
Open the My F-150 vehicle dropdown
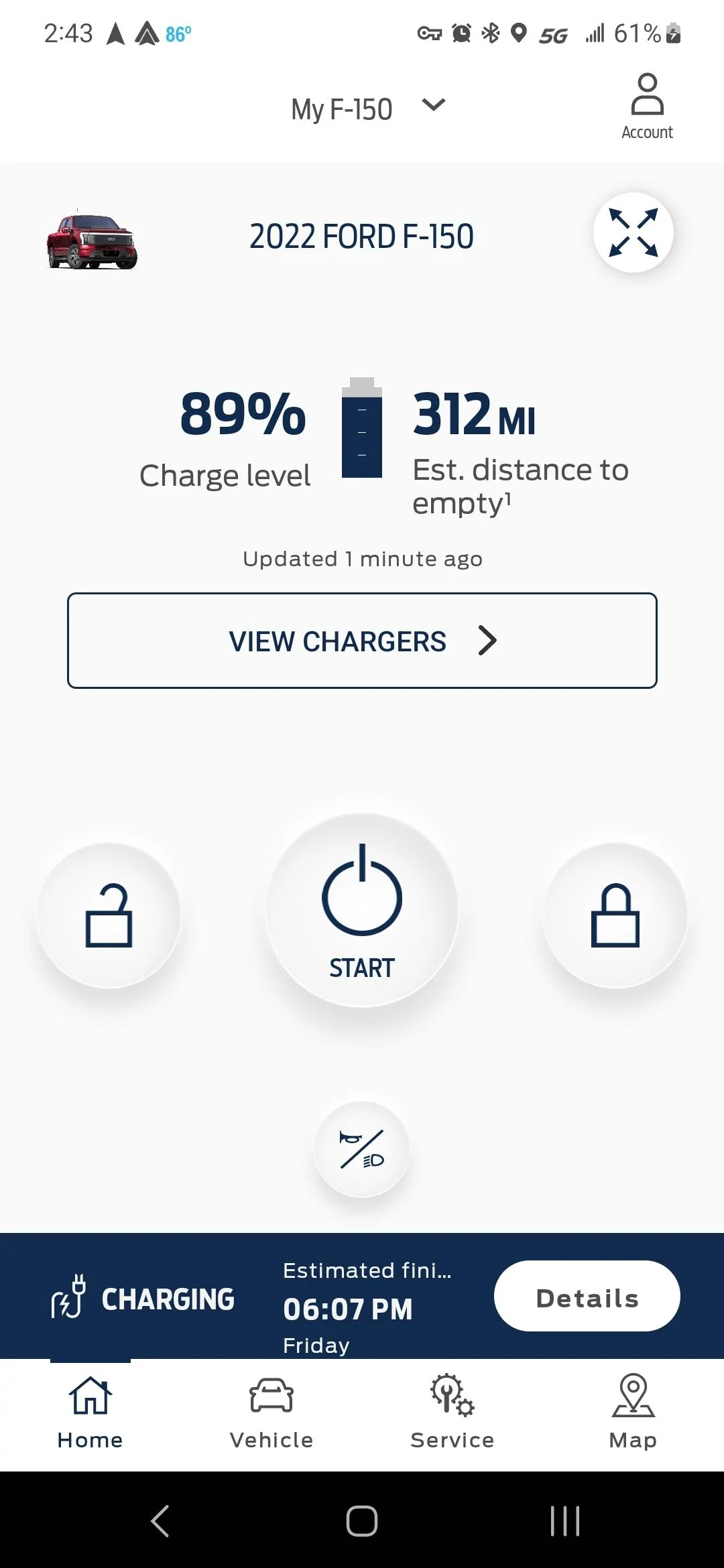[x=367, y=108]
